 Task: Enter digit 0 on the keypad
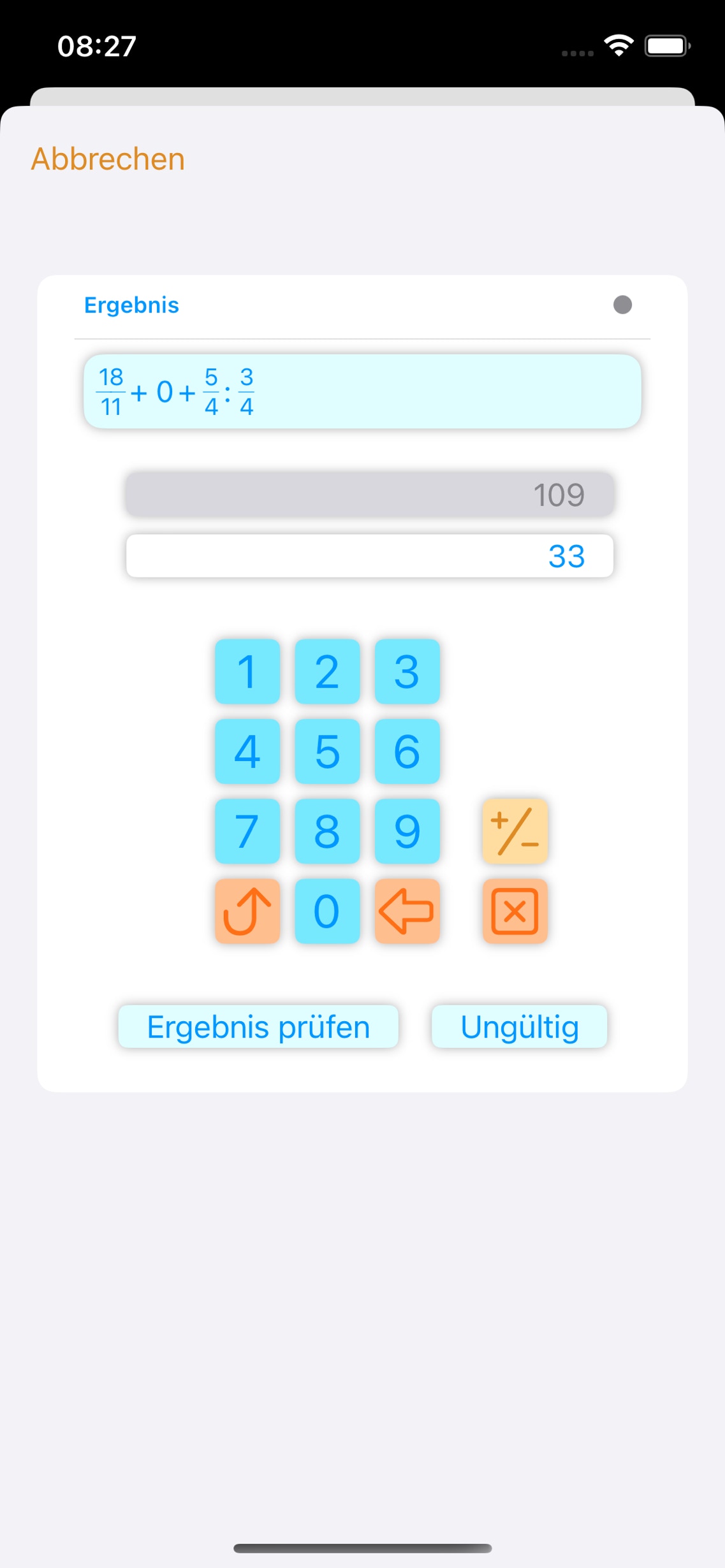[x=327, y=911]
